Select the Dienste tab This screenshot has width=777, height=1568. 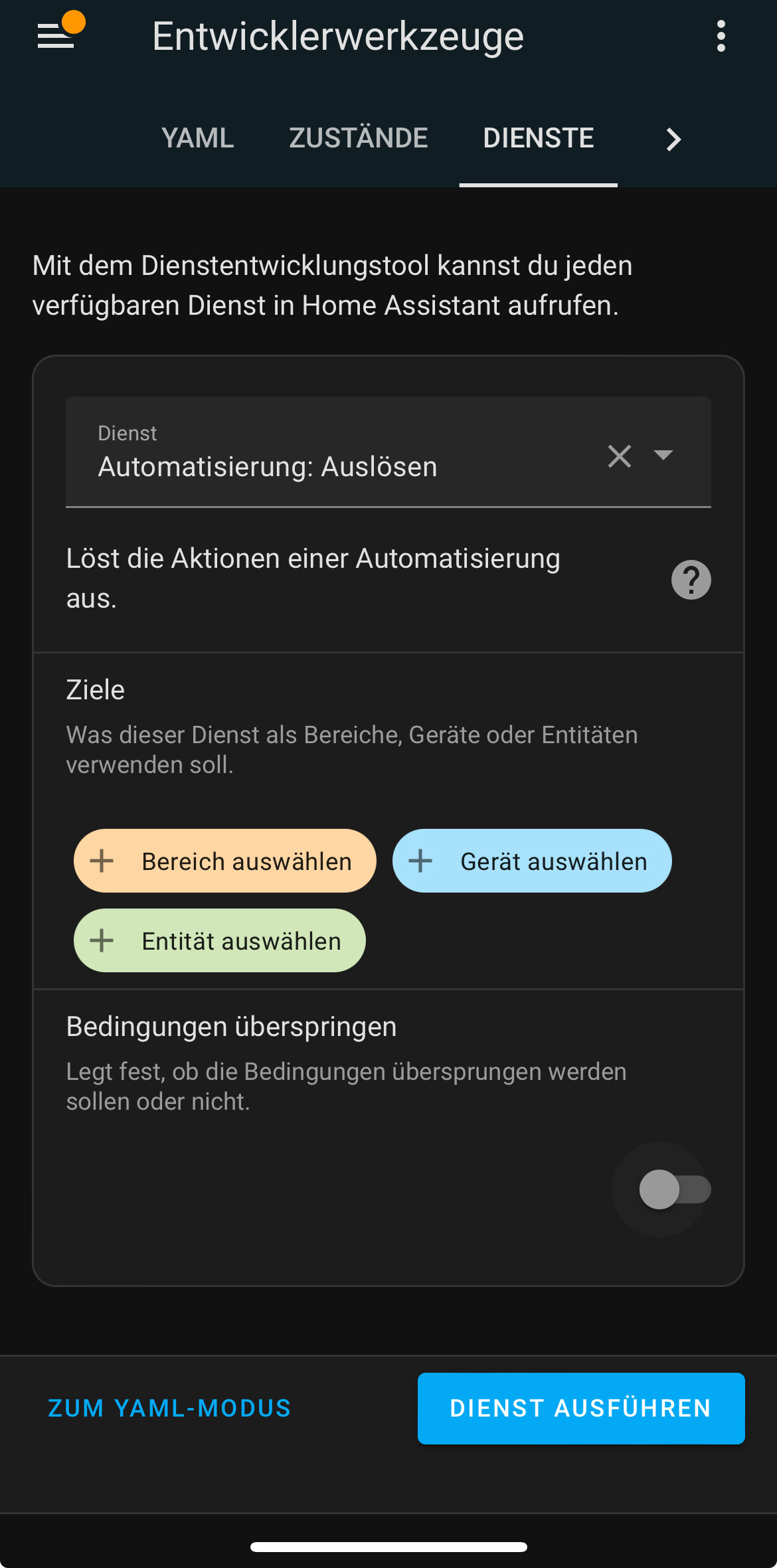pyautogui.click(x=539, y=138)
